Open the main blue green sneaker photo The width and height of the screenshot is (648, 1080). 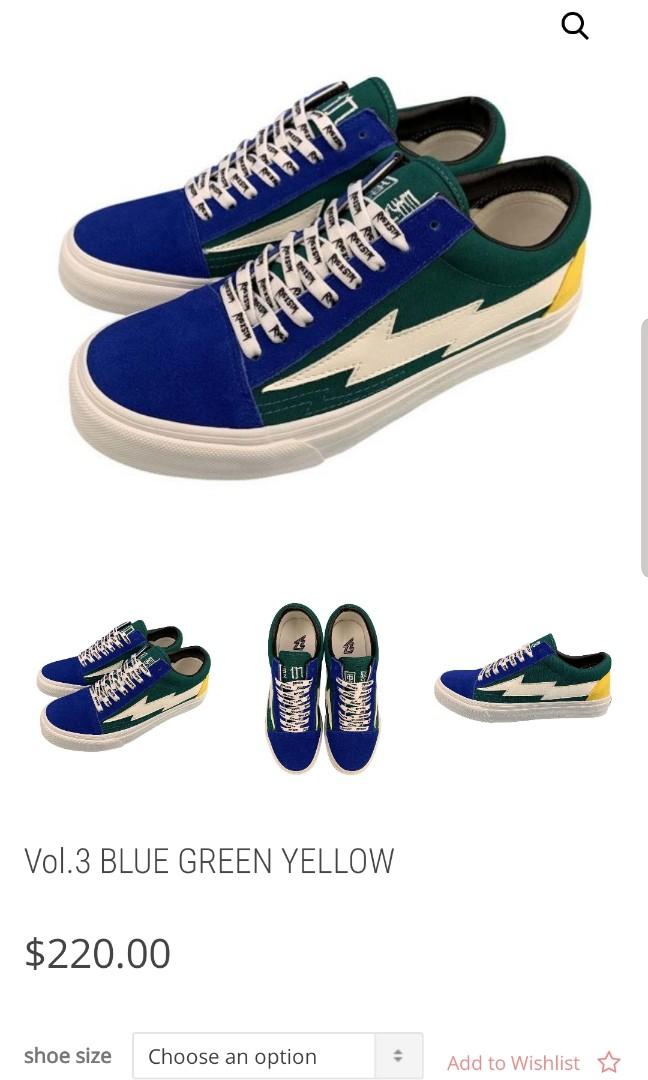(x=324, y=275)
